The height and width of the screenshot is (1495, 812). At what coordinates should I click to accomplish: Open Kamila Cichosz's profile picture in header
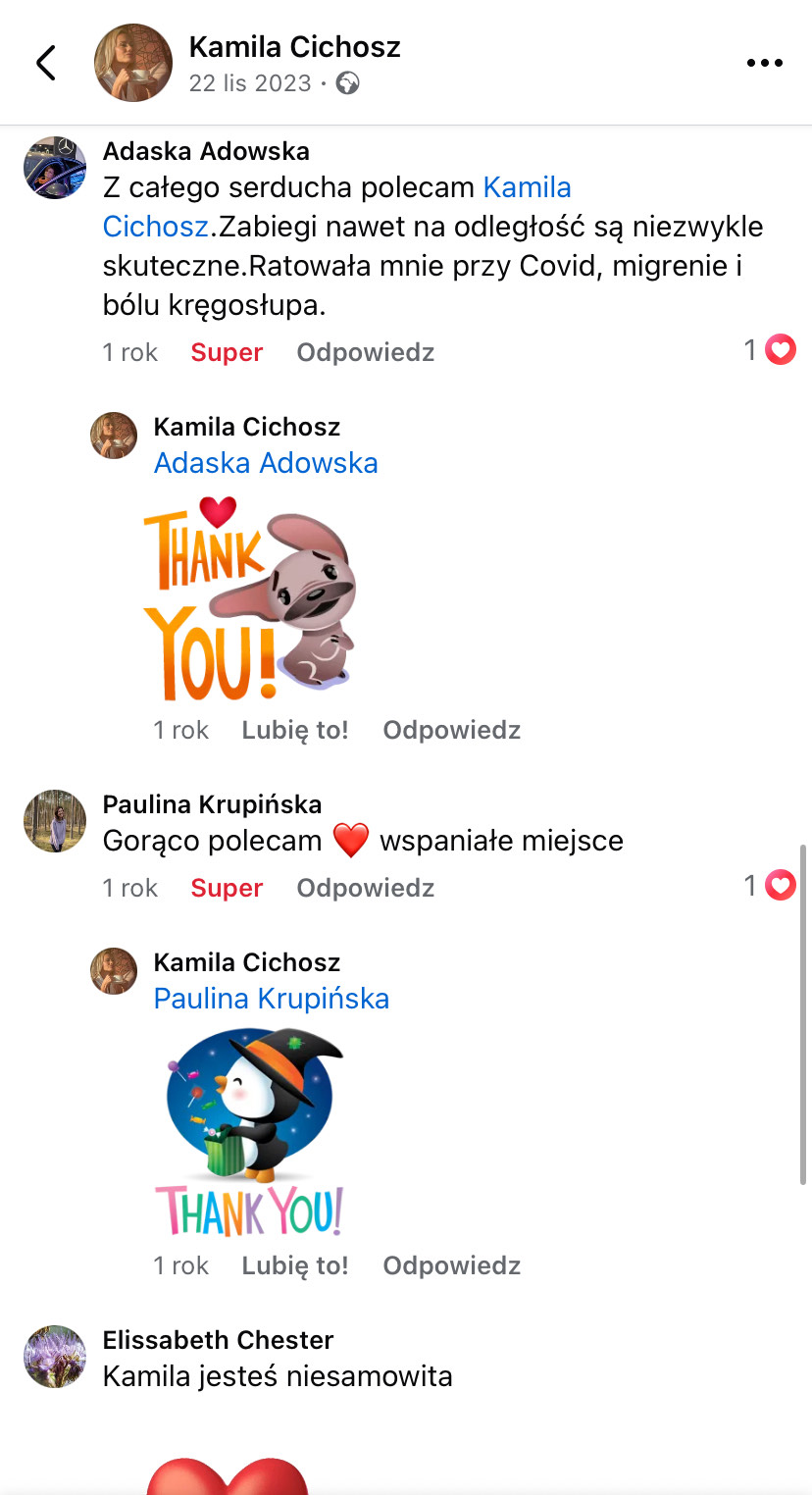pyautogui.click(x=133, y=63)
